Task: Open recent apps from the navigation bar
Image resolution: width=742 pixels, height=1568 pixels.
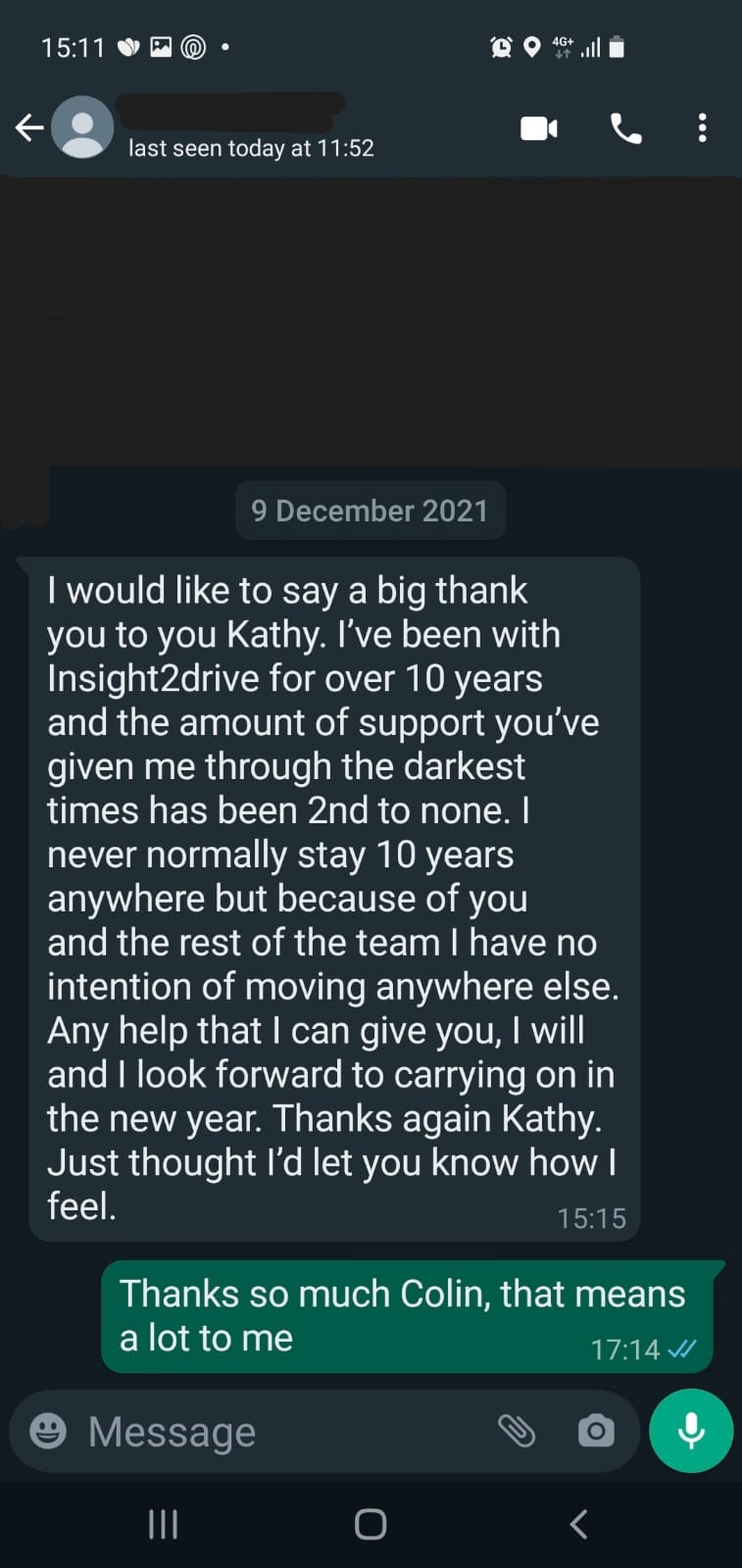Action: coord(163,1524)
